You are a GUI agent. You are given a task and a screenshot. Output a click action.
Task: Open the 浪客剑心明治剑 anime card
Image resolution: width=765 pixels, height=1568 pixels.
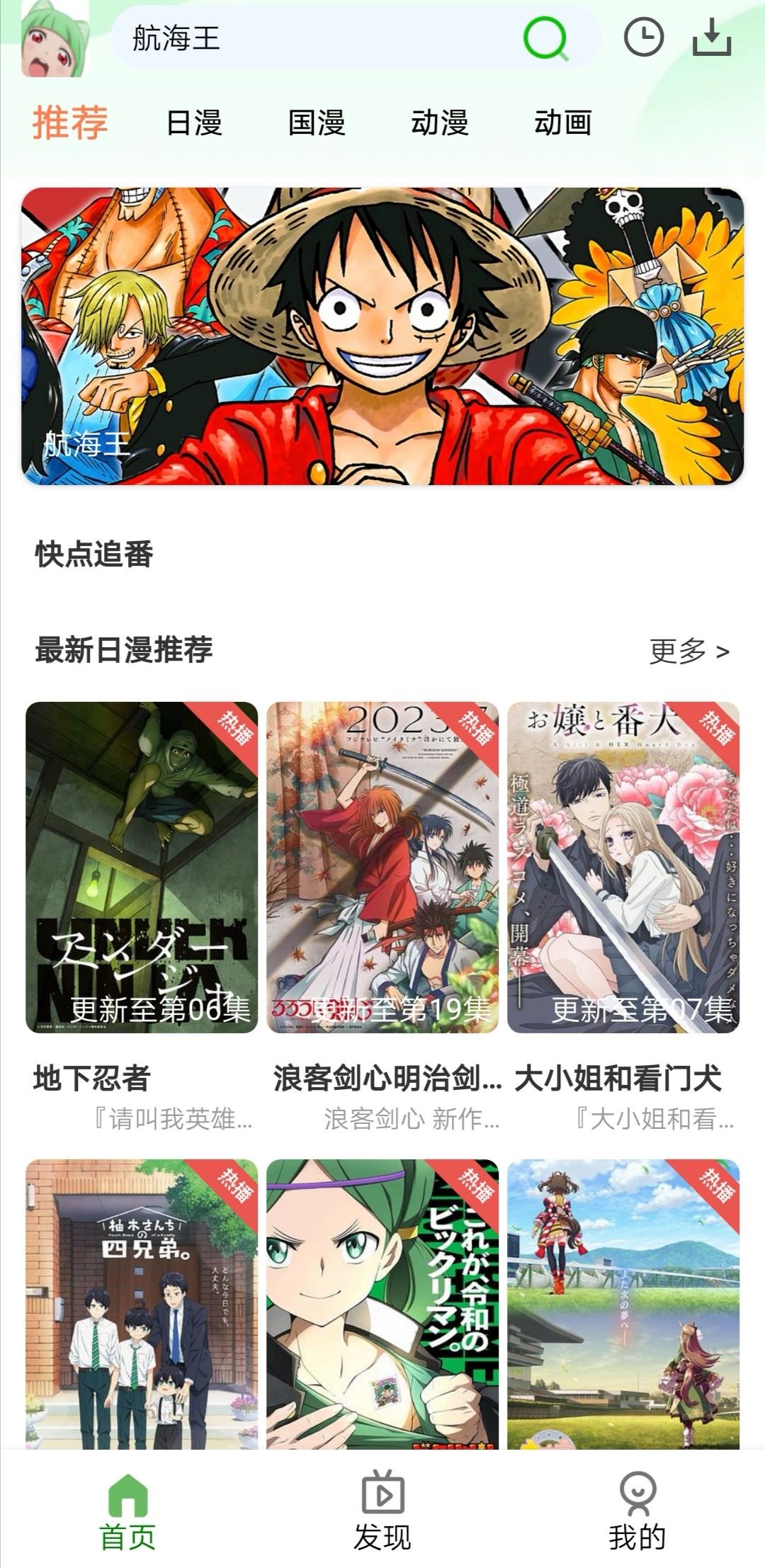[x=382, y=867]
